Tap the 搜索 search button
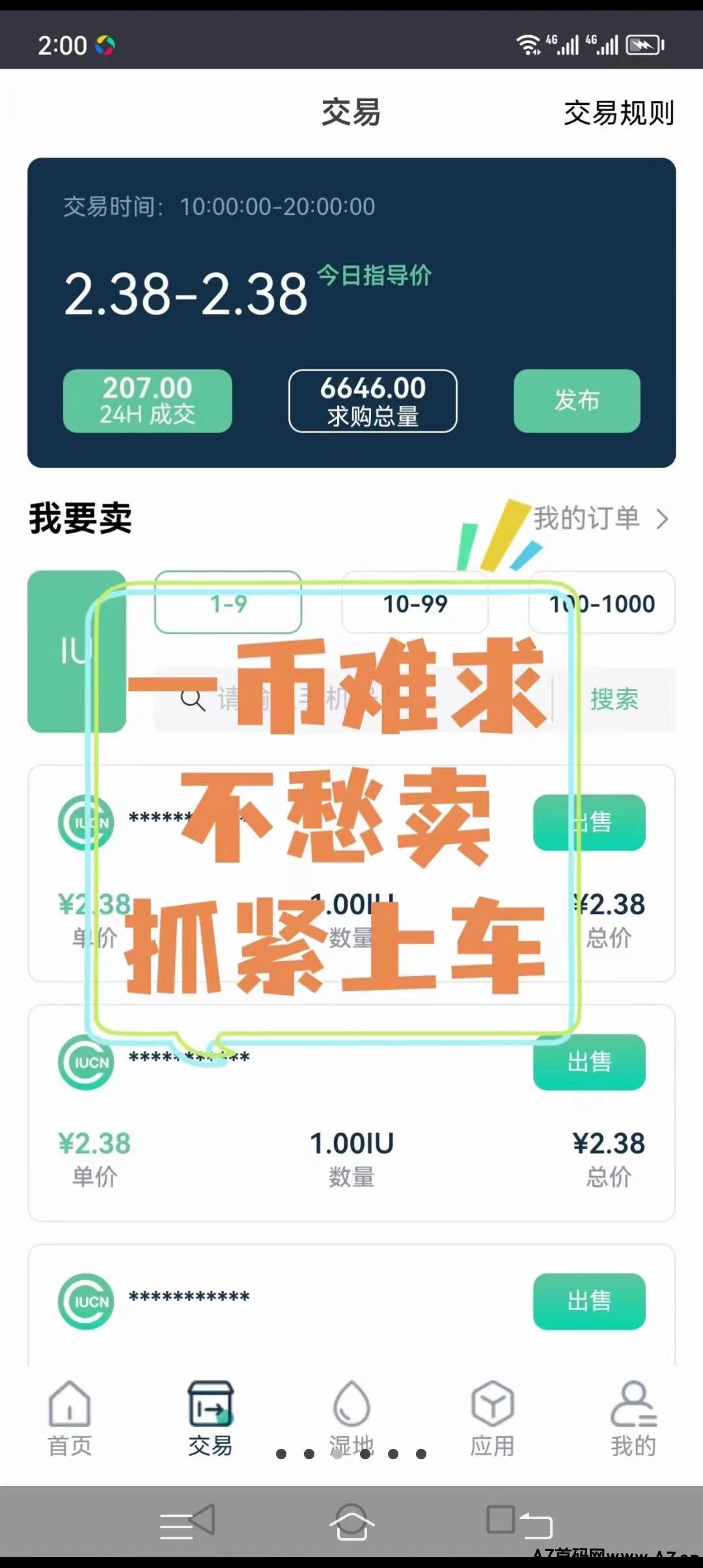 pyautogui.click(x=614, y=699)
